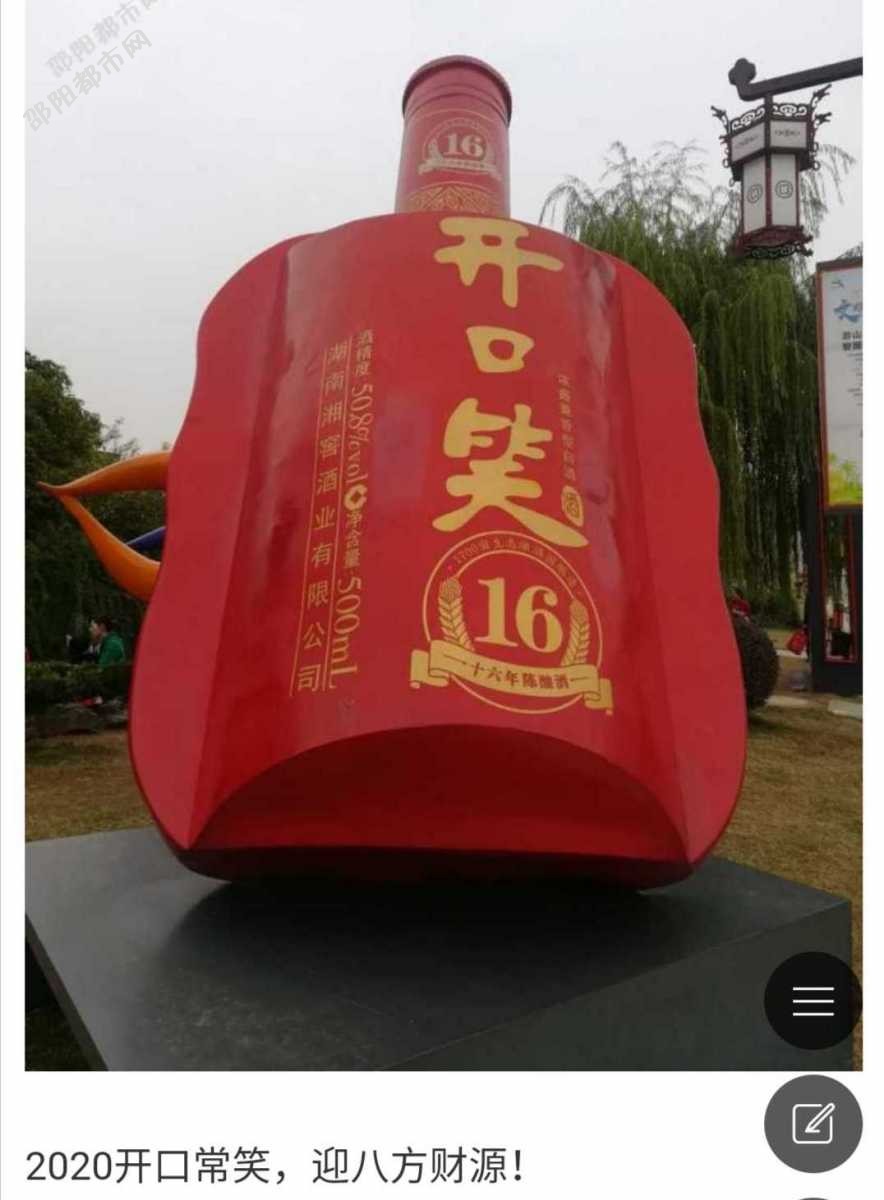
Task: Open the floating hamburger menu button
Action: coord(813,1000)
